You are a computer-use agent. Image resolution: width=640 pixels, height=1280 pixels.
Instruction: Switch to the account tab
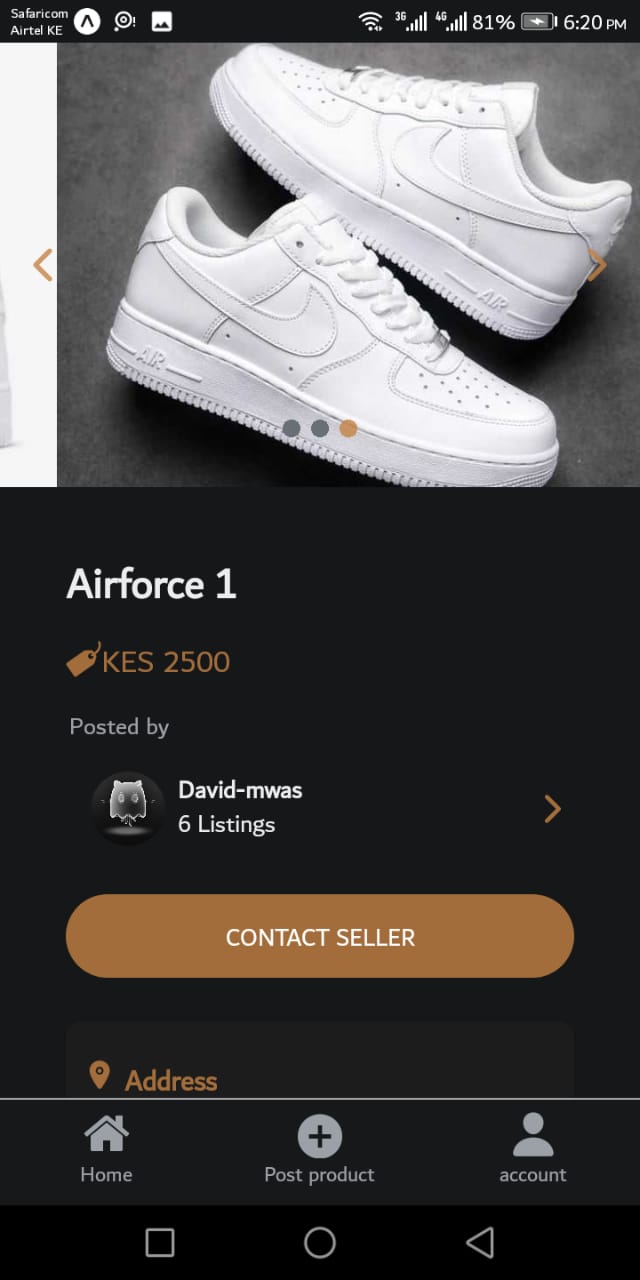[x=533, y=1150]
